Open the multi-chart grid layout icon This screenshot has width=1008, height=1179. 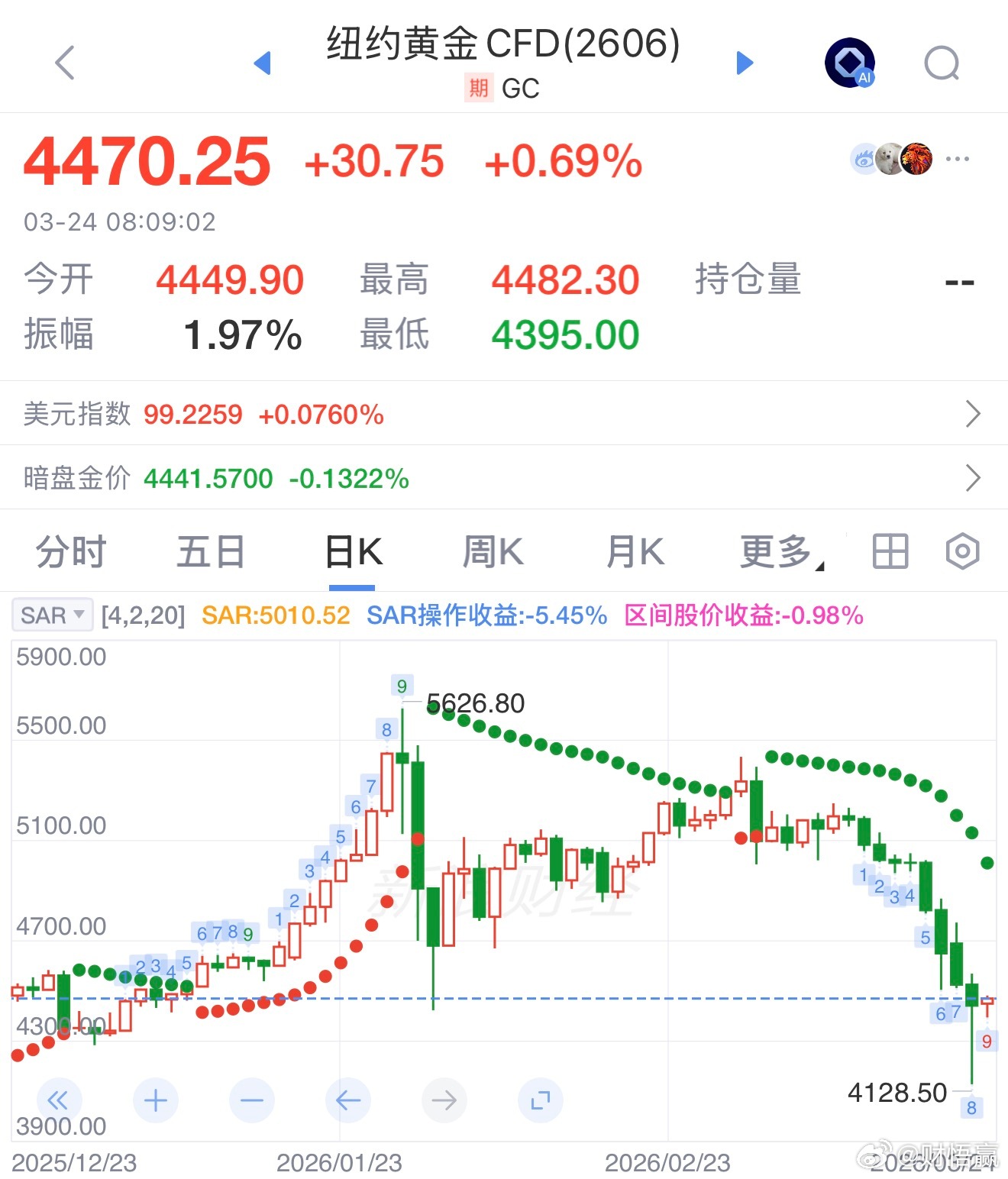point(889,551)
